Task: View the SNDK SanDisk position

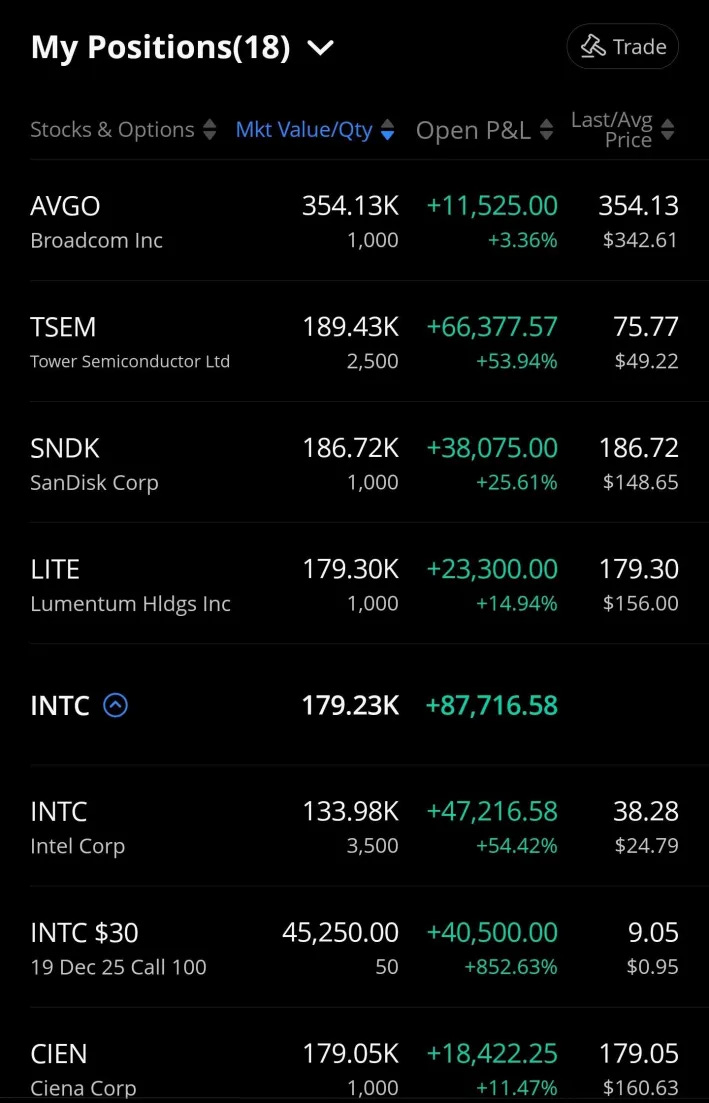Action: 354,463
